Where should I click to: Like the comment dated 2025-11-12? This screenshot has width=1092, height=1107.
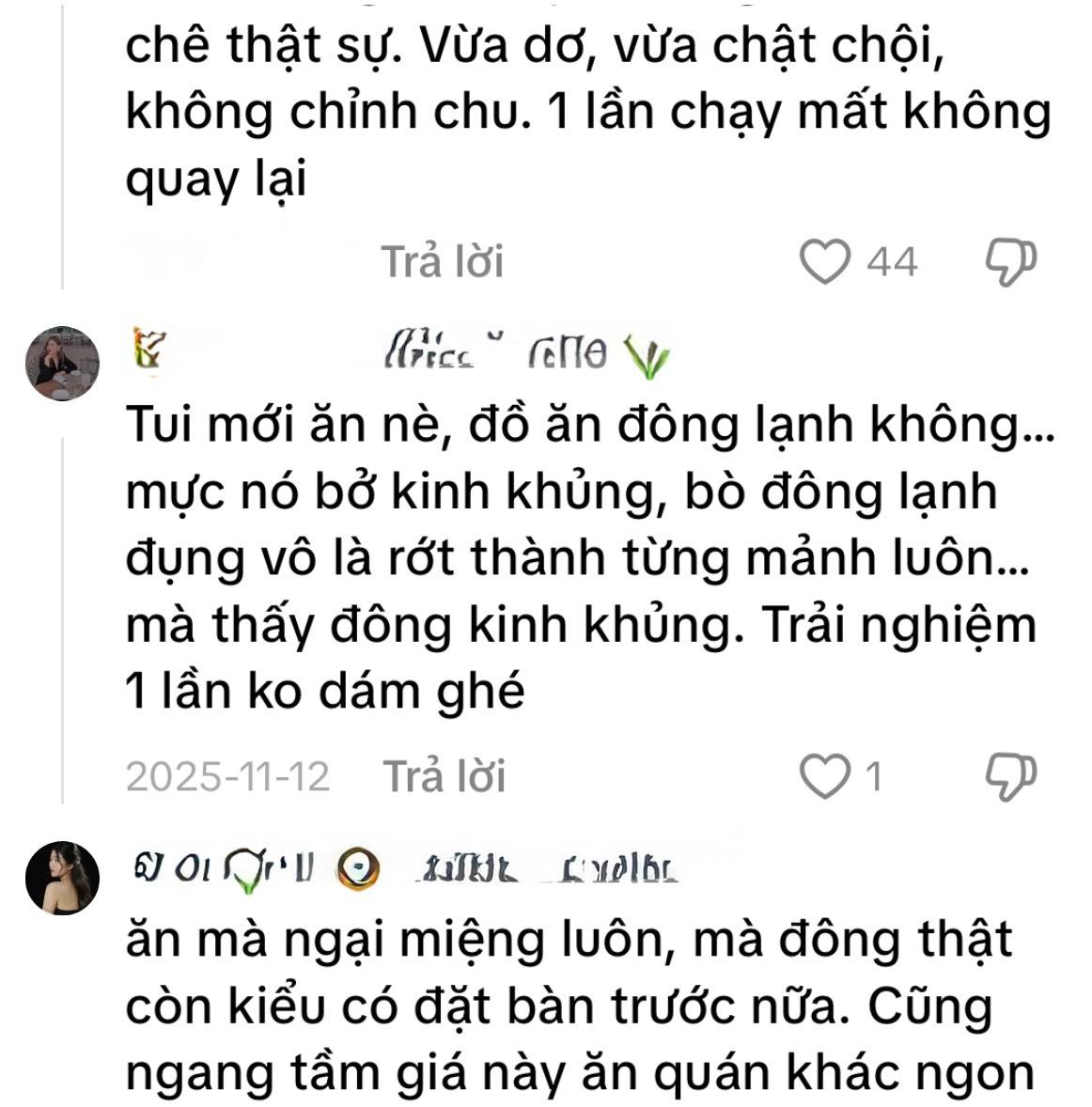tap(824, 776)
